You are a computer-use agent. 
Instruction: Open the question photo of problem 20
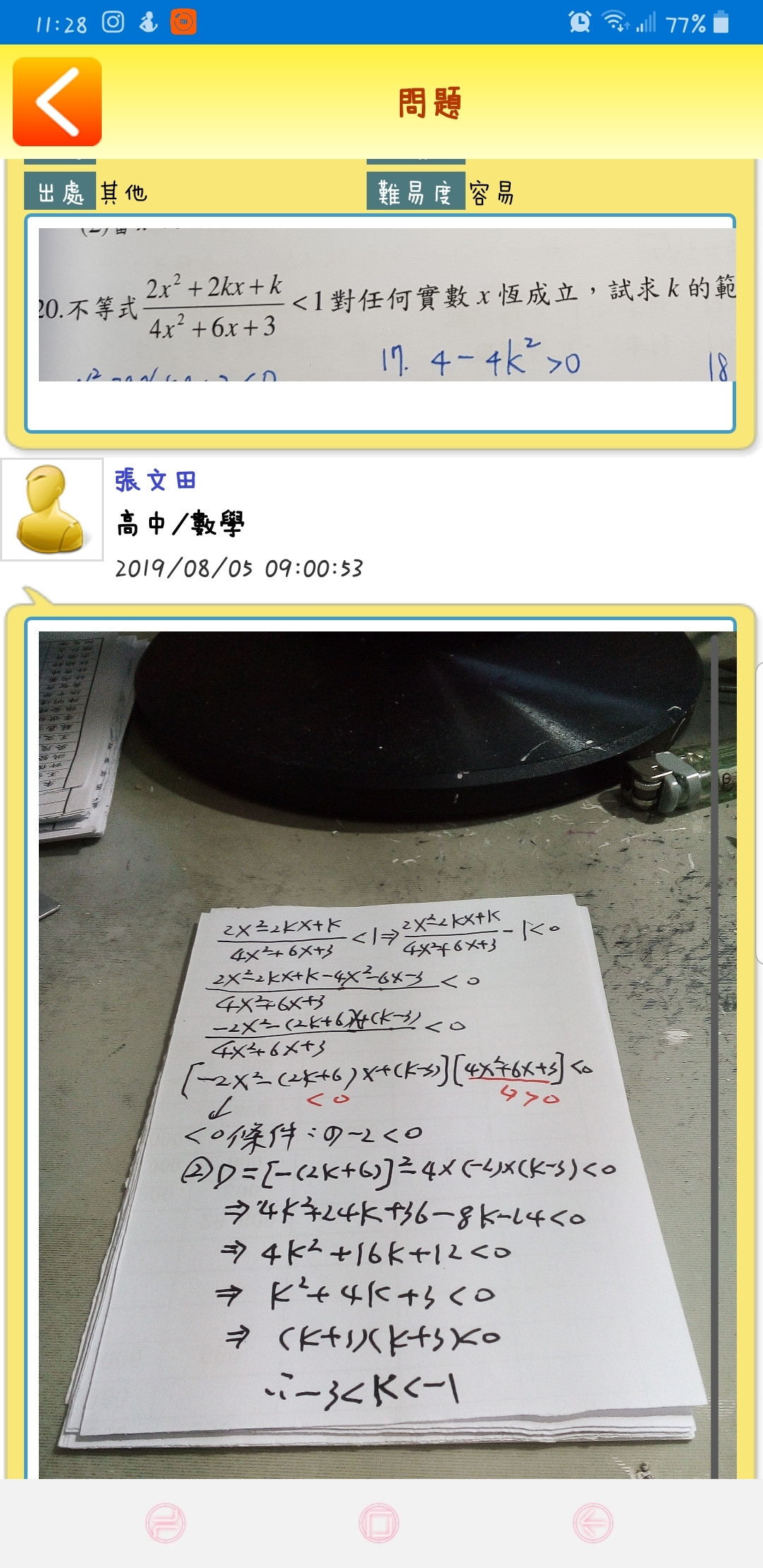tap(386, 304)
